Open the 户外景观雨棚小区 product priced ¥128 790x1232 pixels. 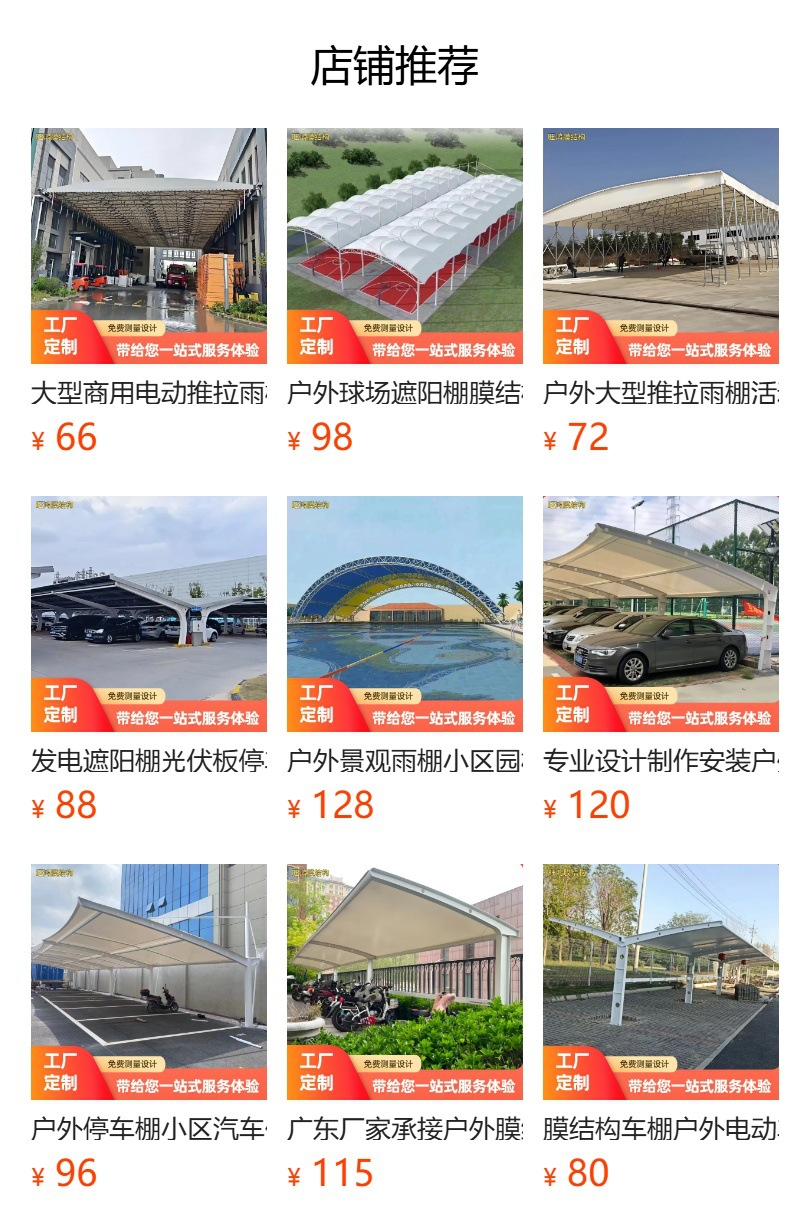pos(405,614)
